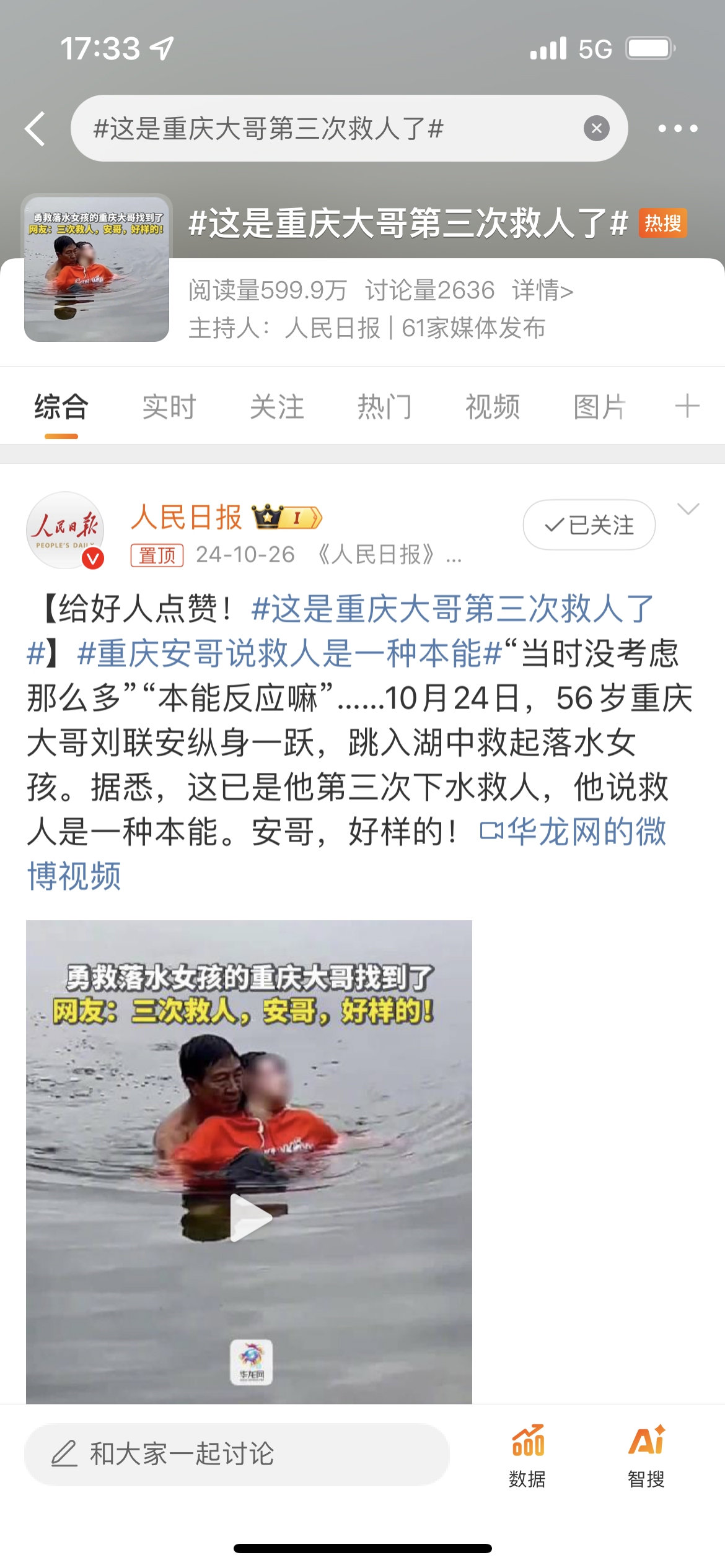Image resolution: width=725 pixels, height=1568 pixels.
Task: Open topic 详情 details link
Action: [542, 290]
